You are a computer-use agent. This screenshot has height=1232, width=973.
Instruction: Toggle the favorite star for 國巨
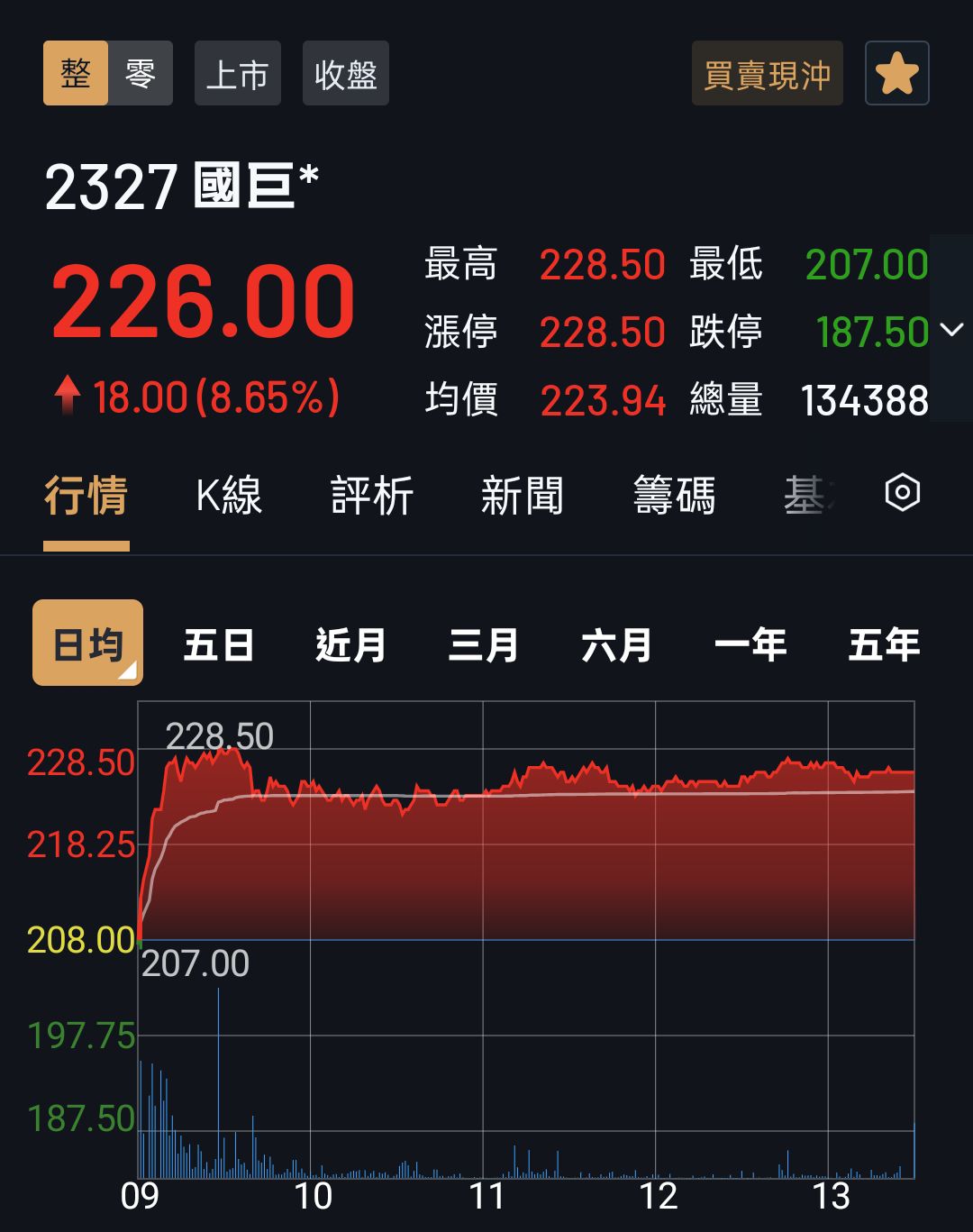tap(896, 73)
